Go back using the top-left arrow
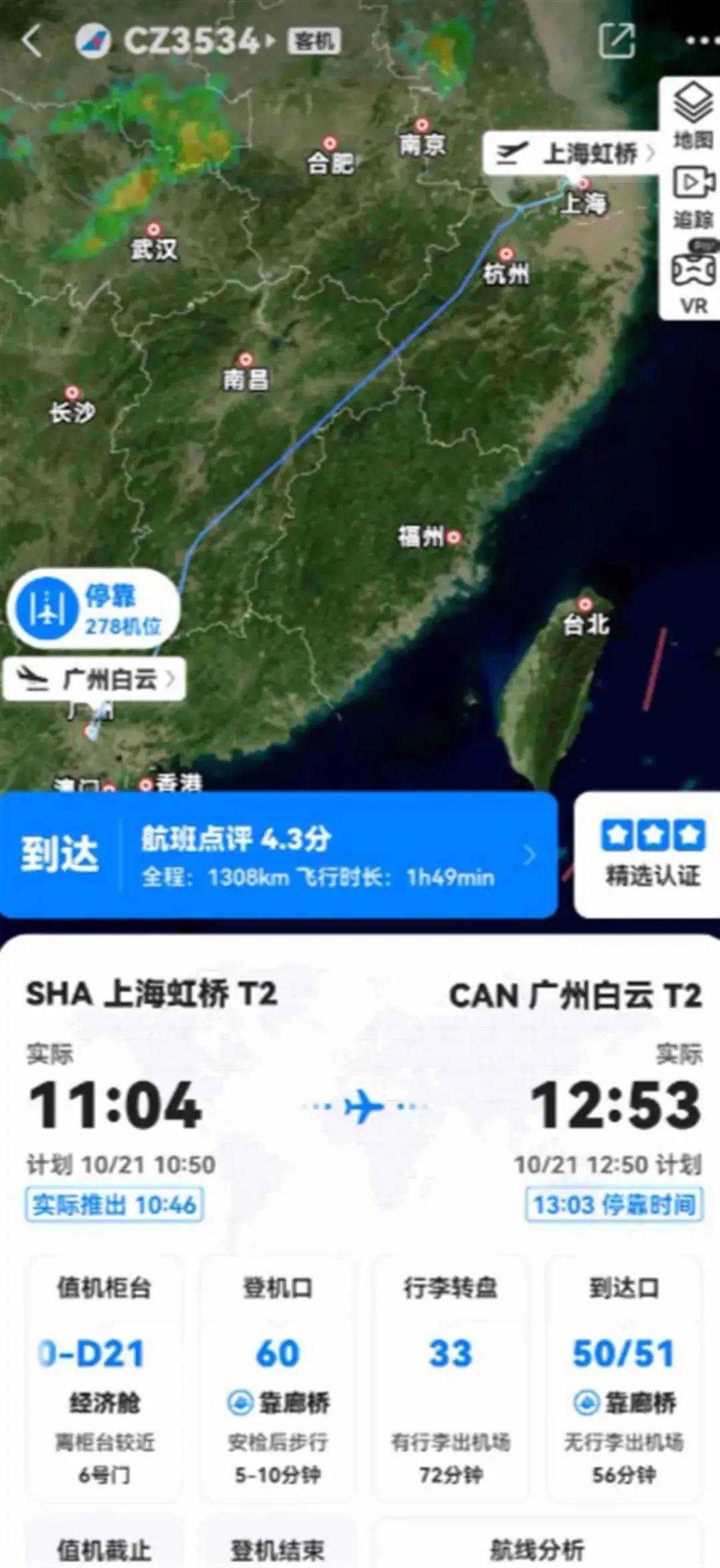The height and width of the screenshot is (1568, 720). 31,41
